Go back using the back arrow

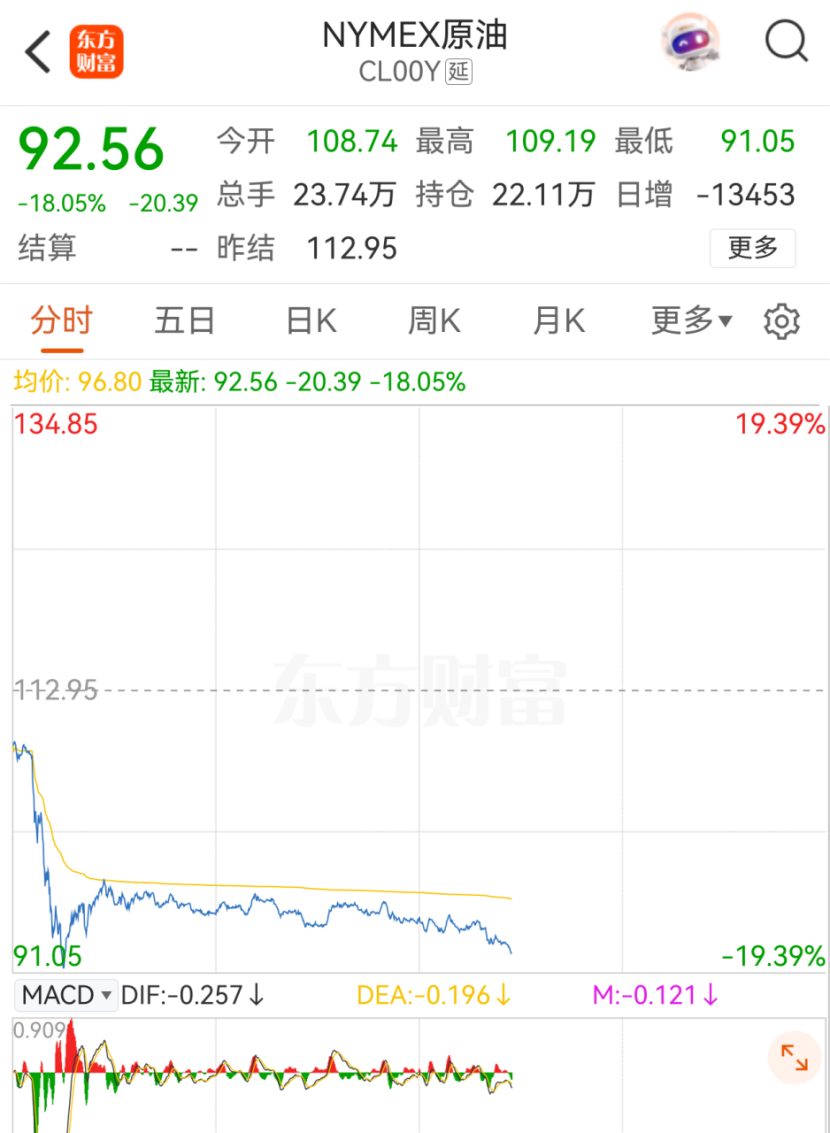pos(38,52)
